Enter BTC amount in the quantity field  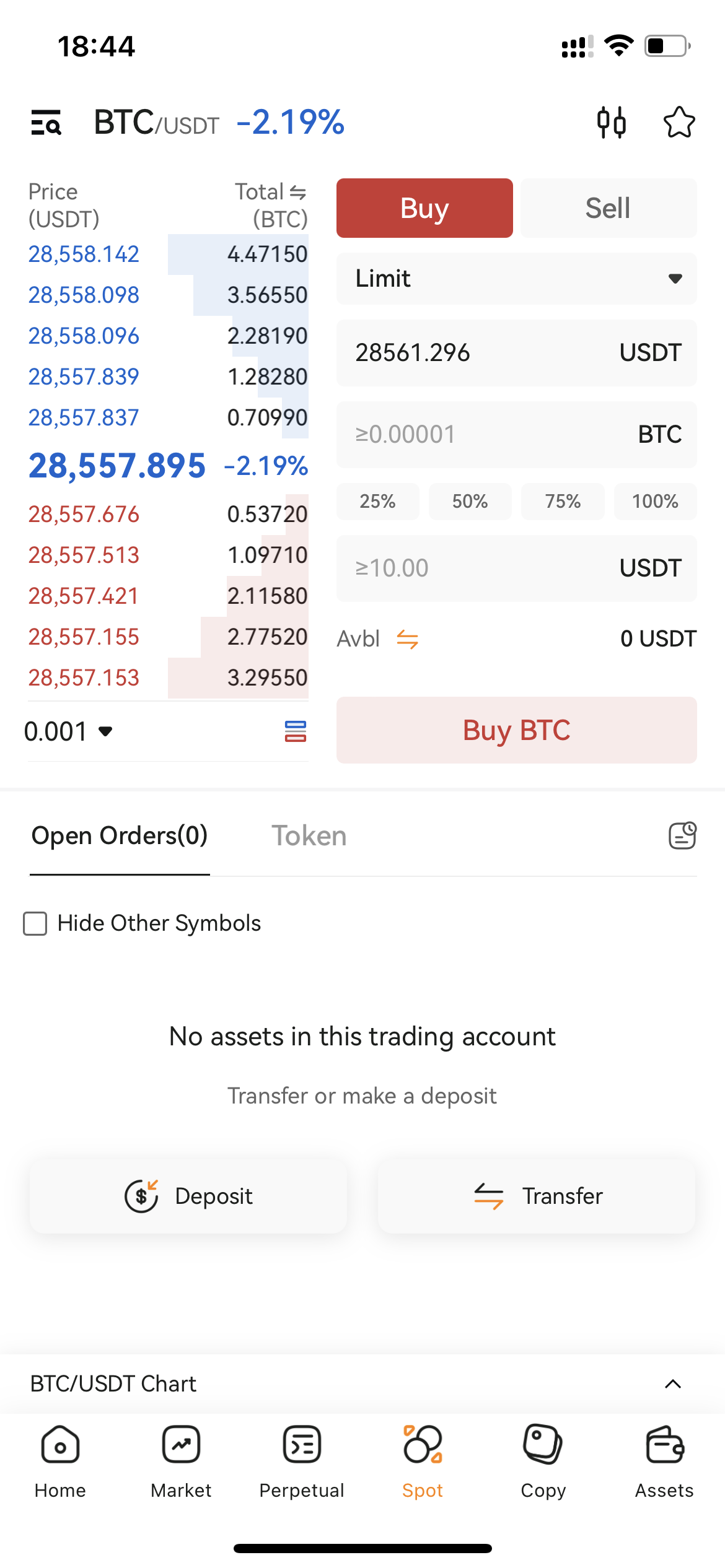pyautogui.click(x=516, y=435)
